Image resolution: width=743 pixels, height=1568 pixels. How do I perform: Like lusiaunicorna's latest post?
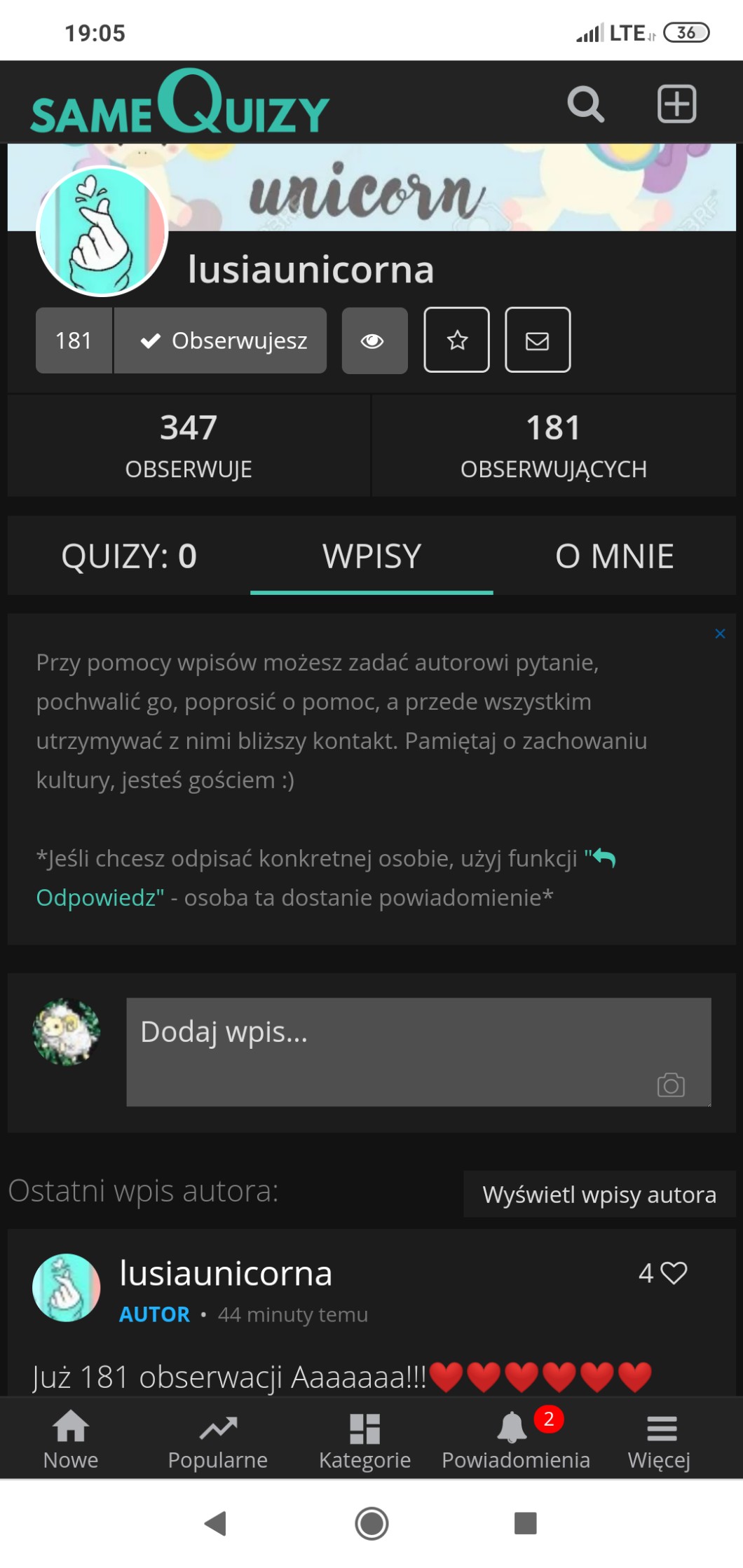point(674,1273)
